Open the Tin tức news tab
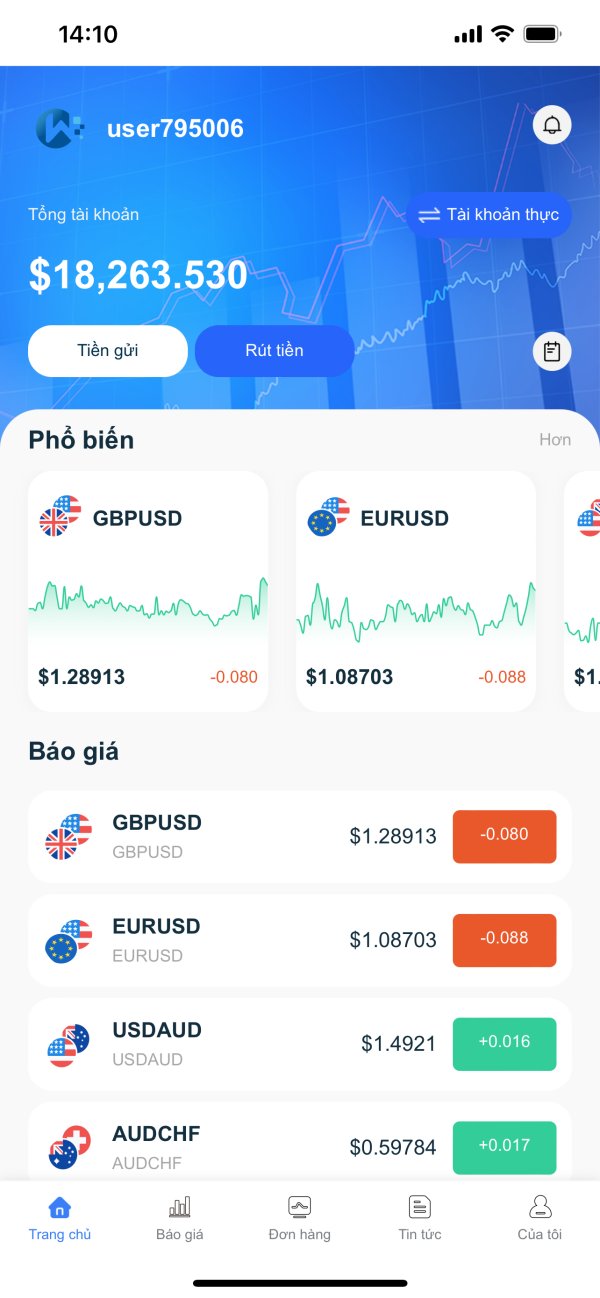 (x=420, y=1218)
